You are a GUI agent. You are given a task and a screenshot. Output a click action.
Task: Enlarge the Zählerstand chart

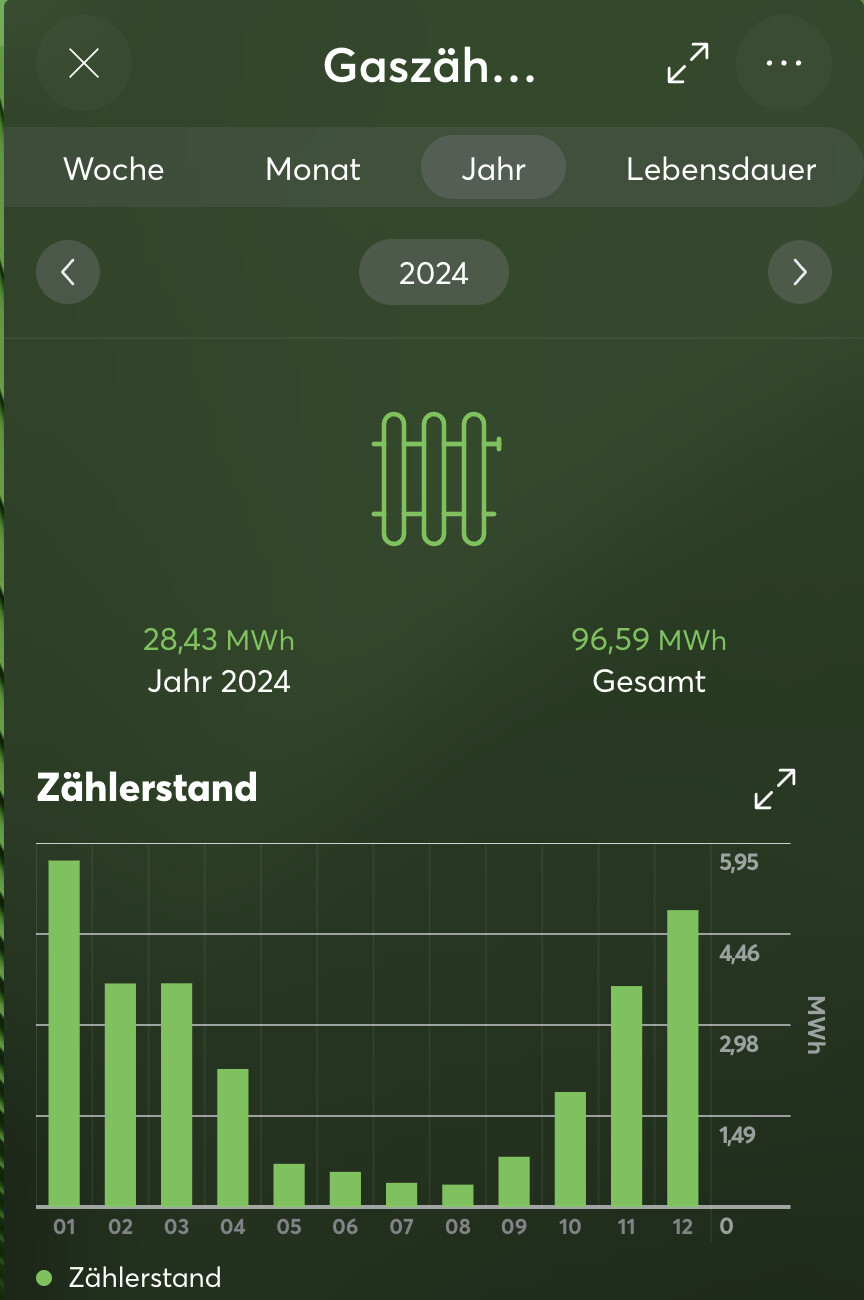[775, 789]
